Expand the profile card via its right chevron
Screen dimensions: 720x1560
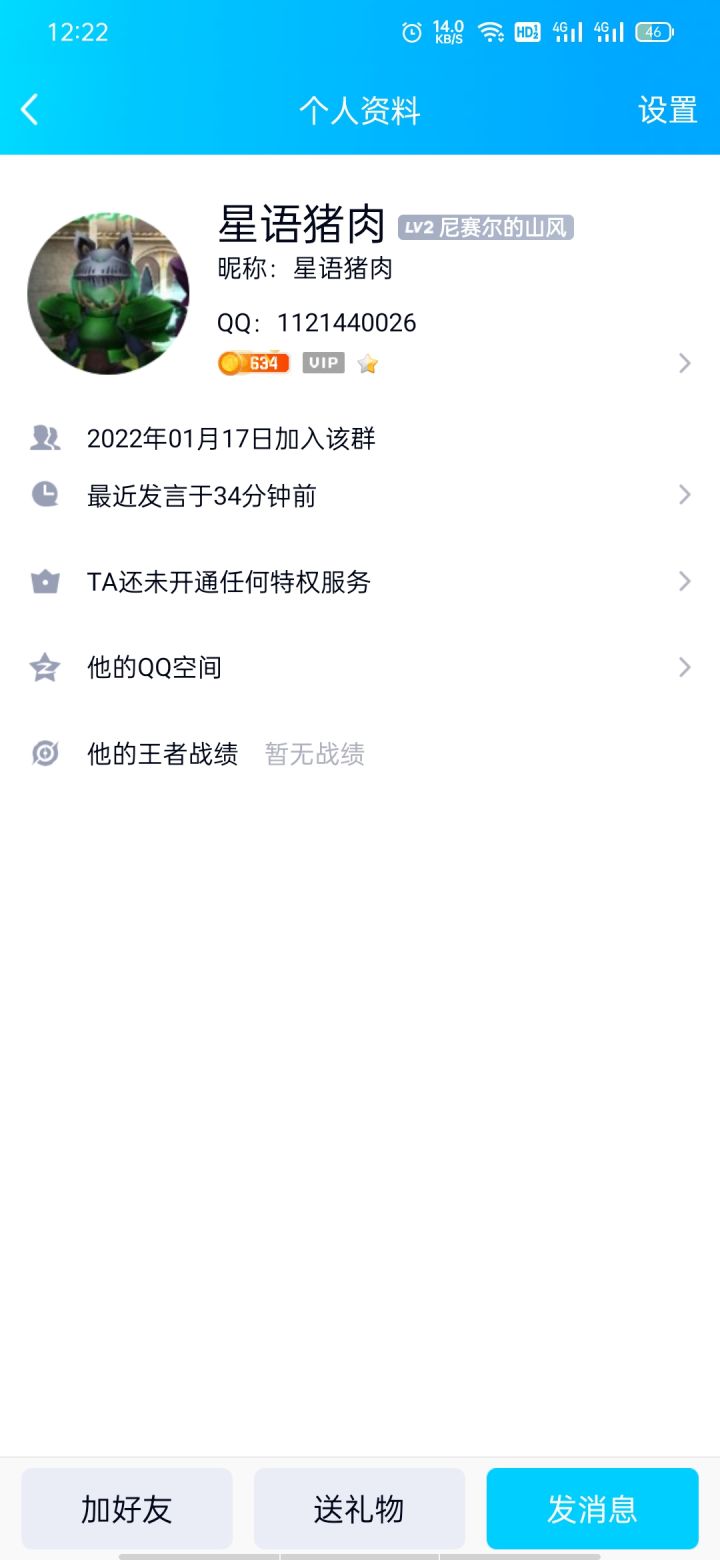[684, 362]
